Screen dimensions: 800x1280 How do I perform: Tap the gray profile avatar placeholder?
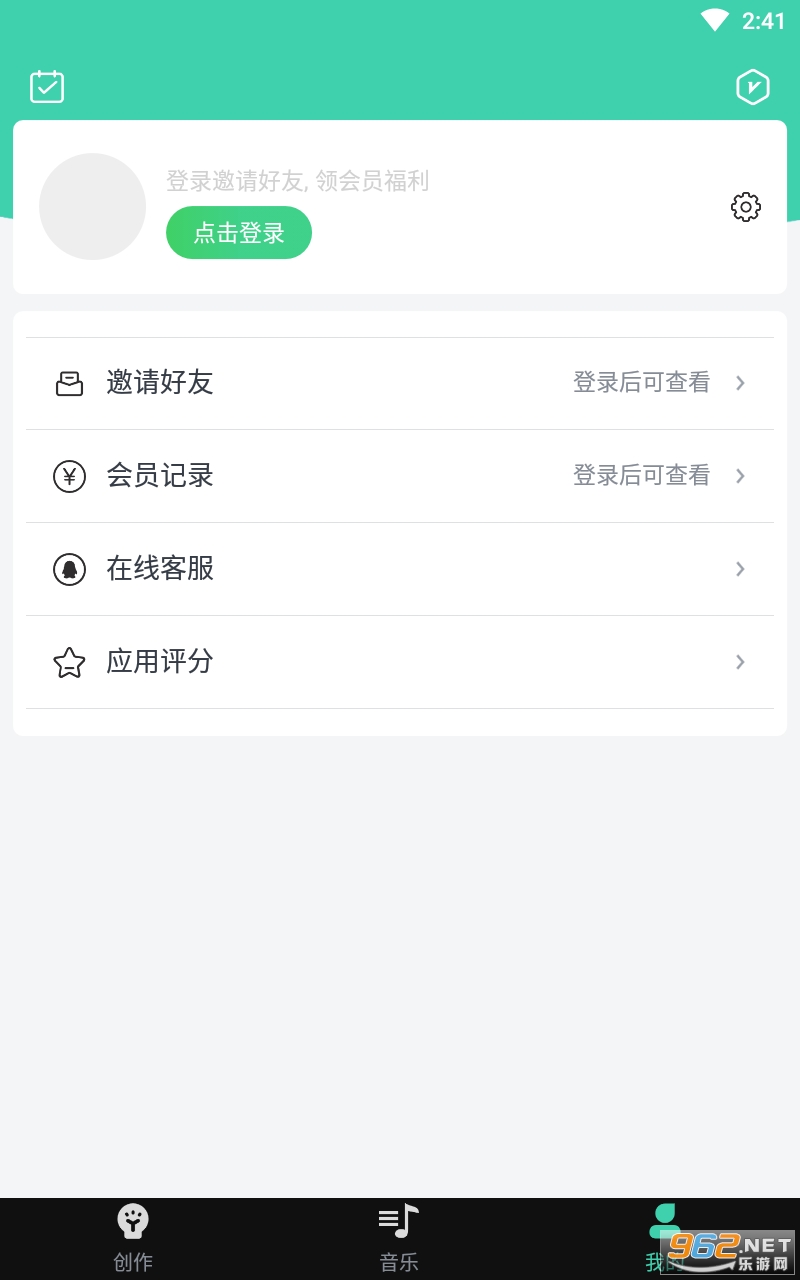click(x=92, y=207)
